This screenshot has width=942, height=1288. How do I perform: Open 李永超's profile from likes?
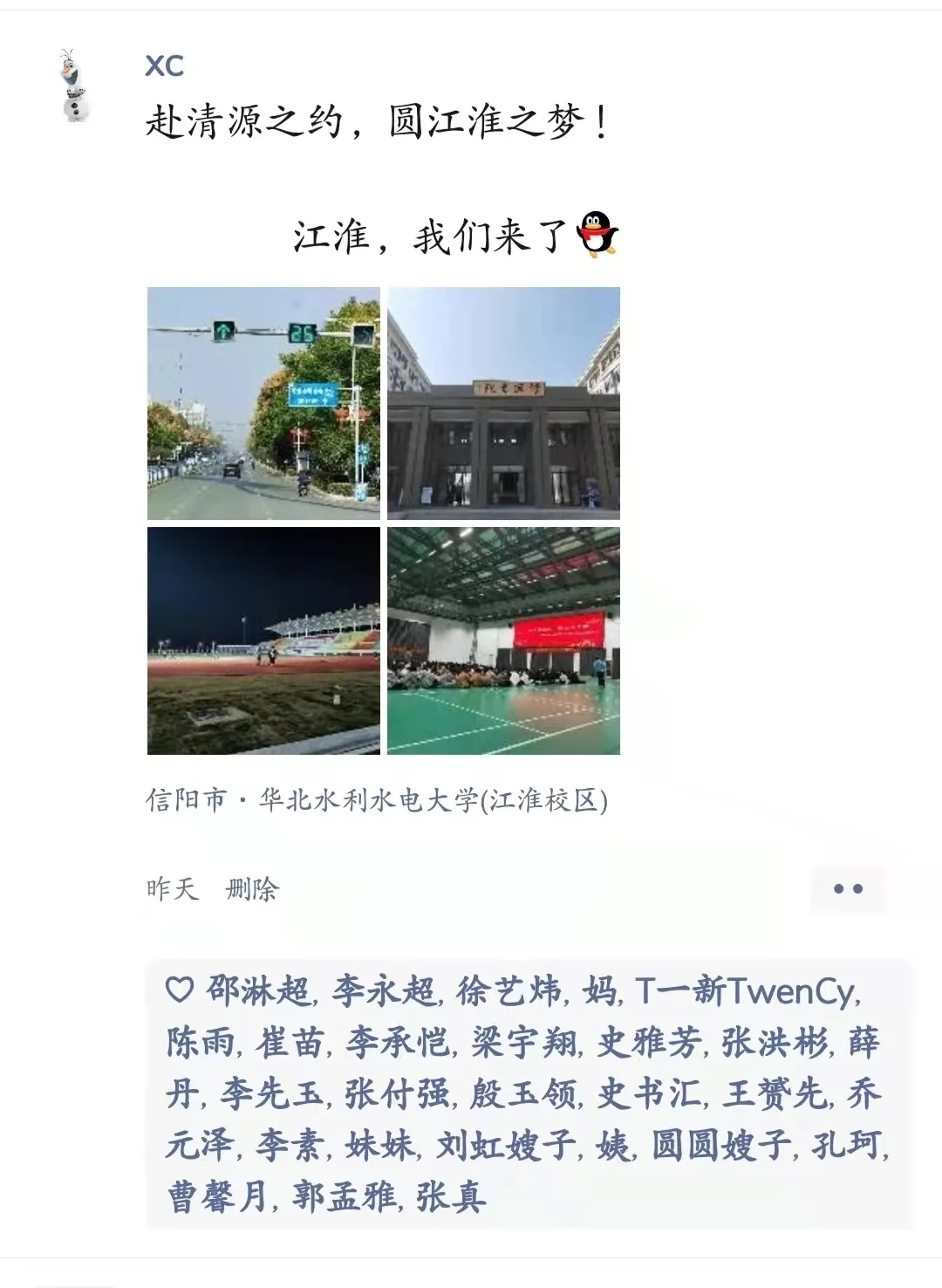383,991
